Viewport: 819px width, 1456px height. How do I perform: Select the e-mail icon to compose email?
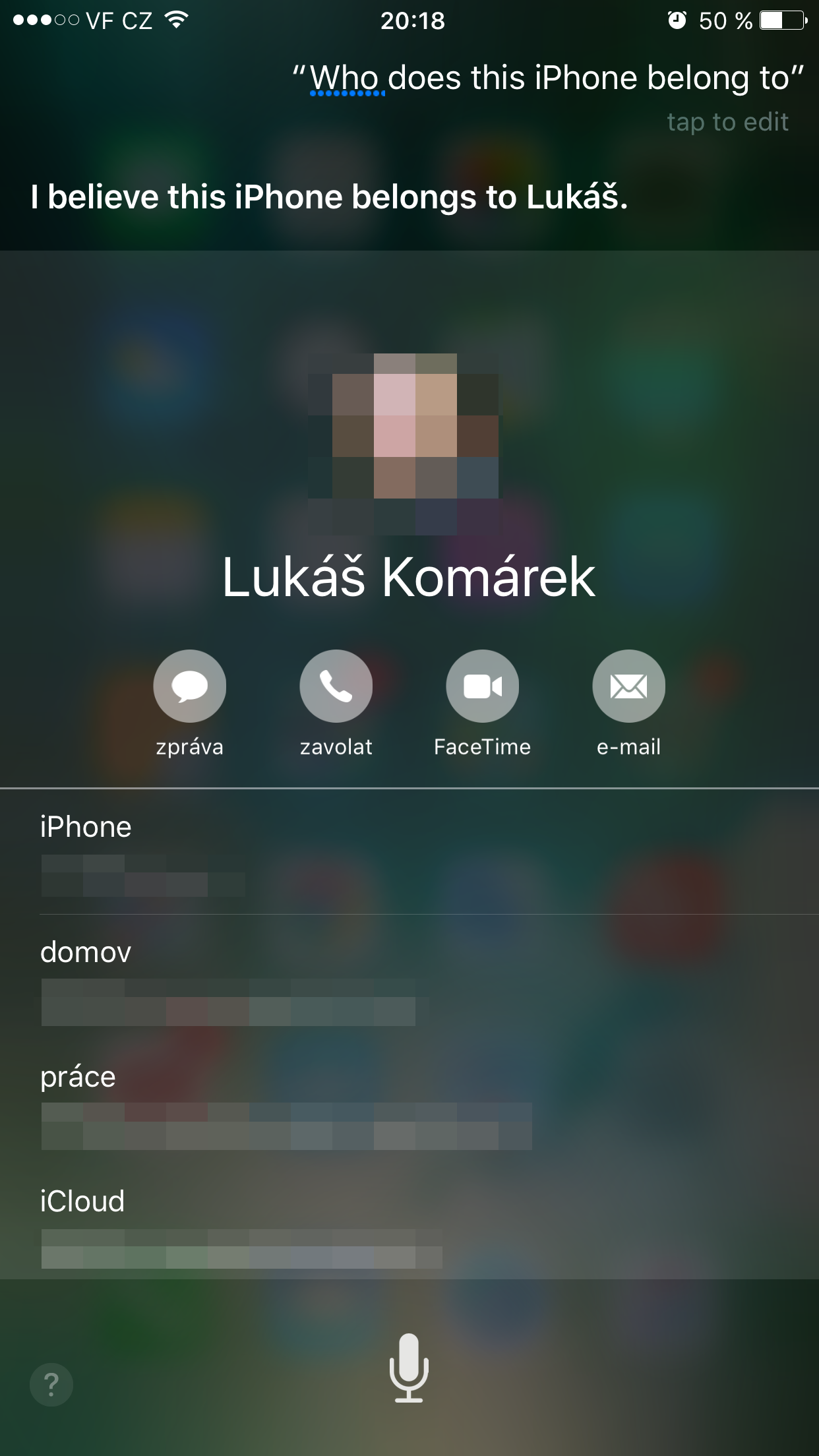628,686
